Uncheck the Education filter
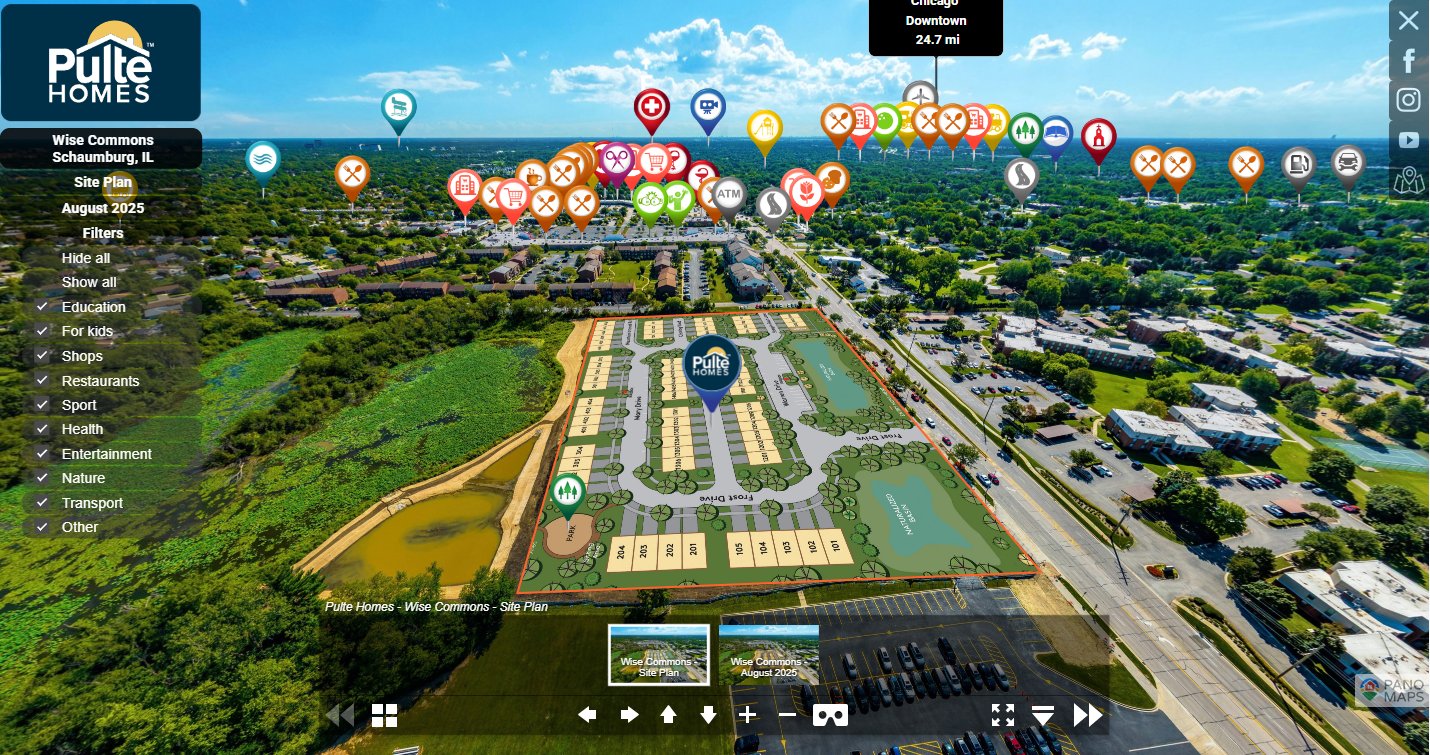Screen dimensions: 1430x755 (42, 307)
